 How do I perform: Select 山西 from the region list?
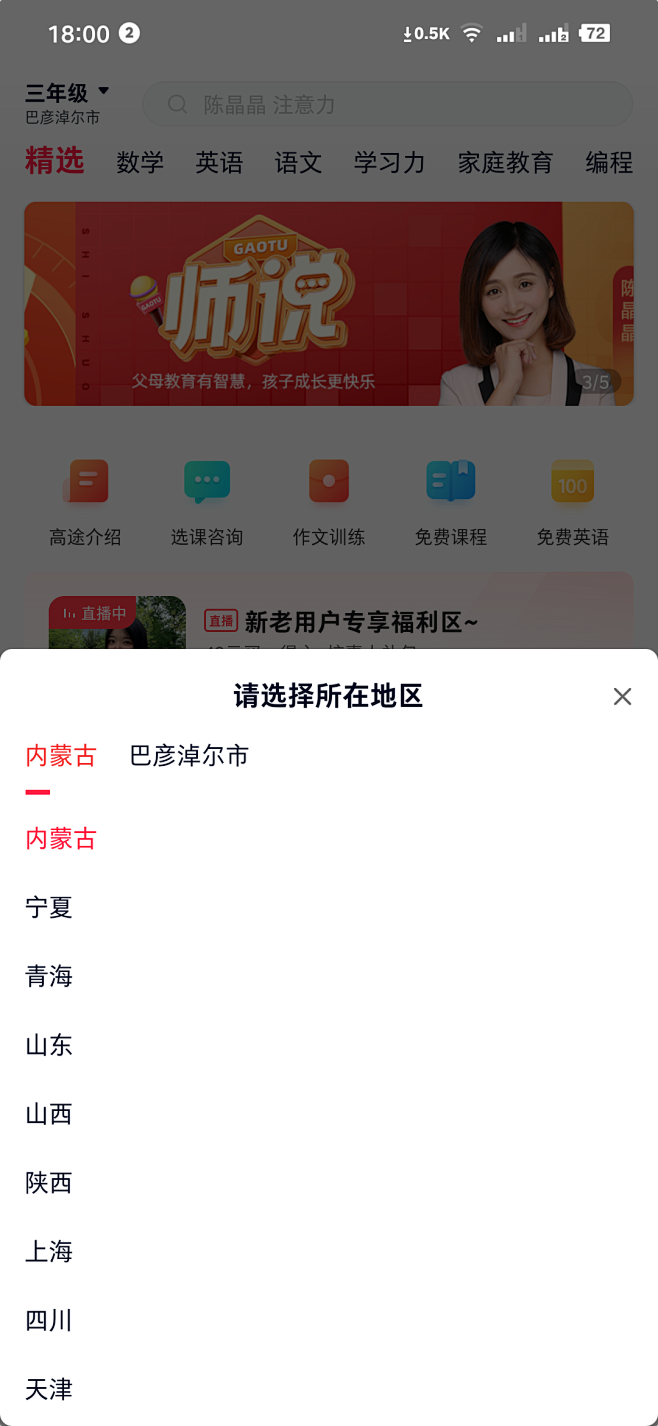49,1114
